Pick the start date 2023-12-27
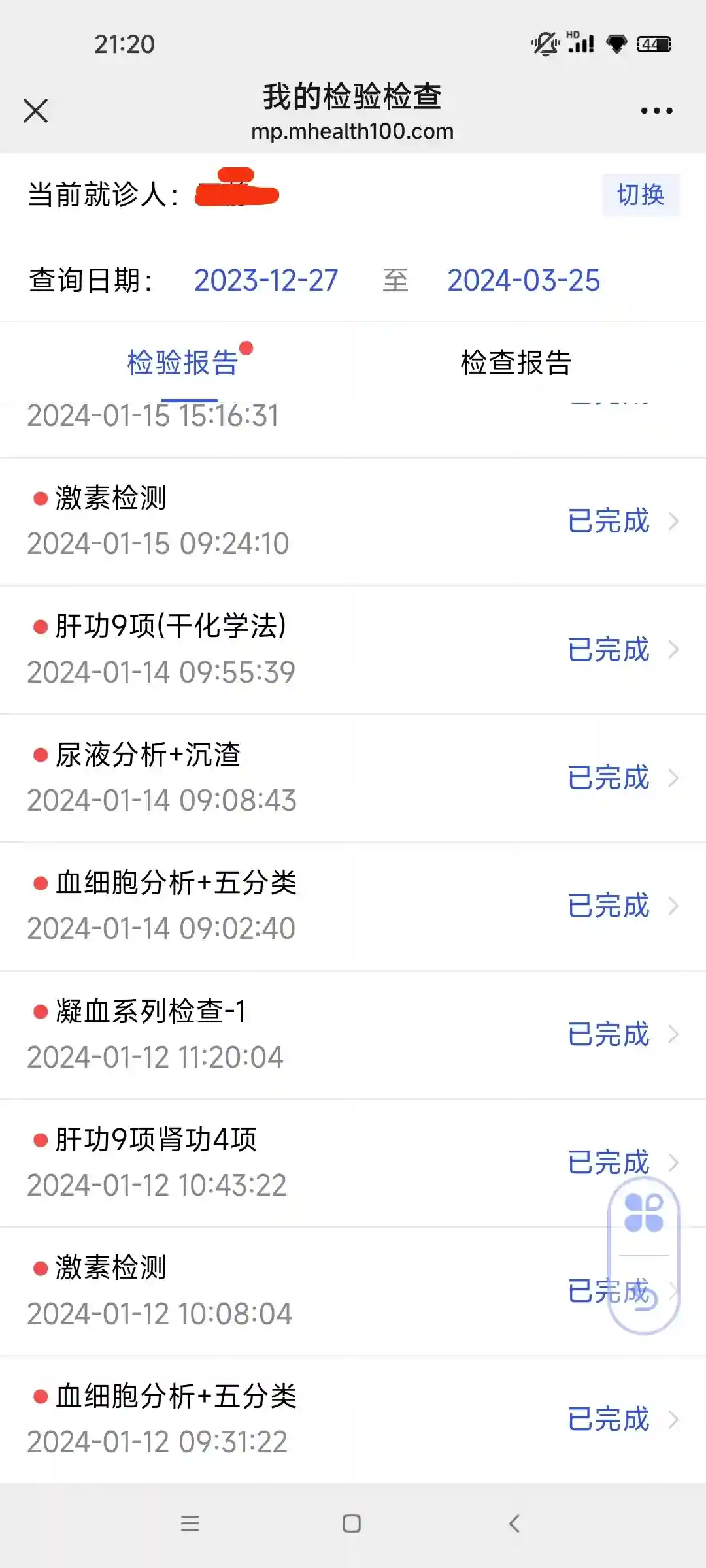The image size is (706, 1568). [x=266, y=280]
